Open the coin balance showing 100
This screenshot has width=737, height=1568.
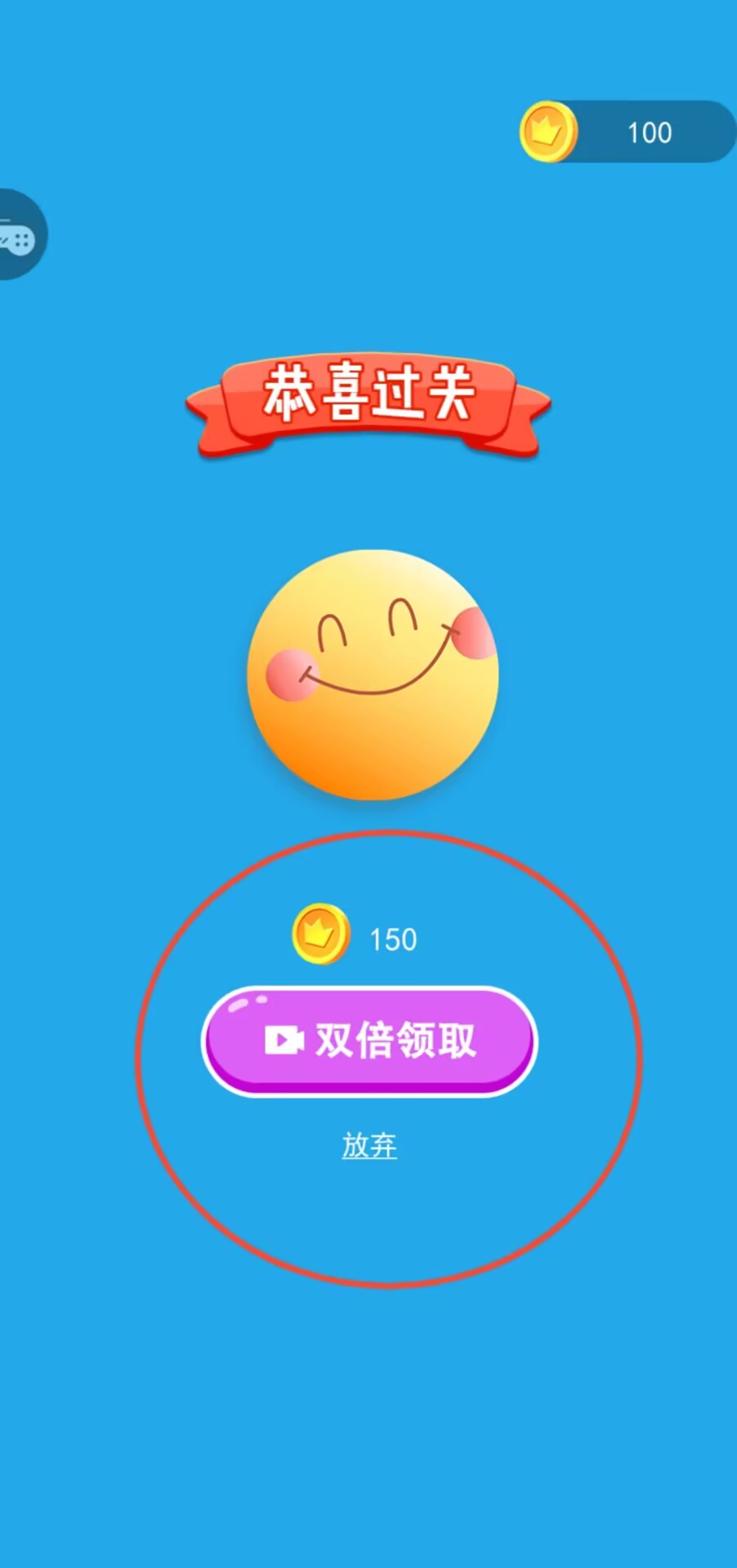pyautogui.click(x=628, y=131)
